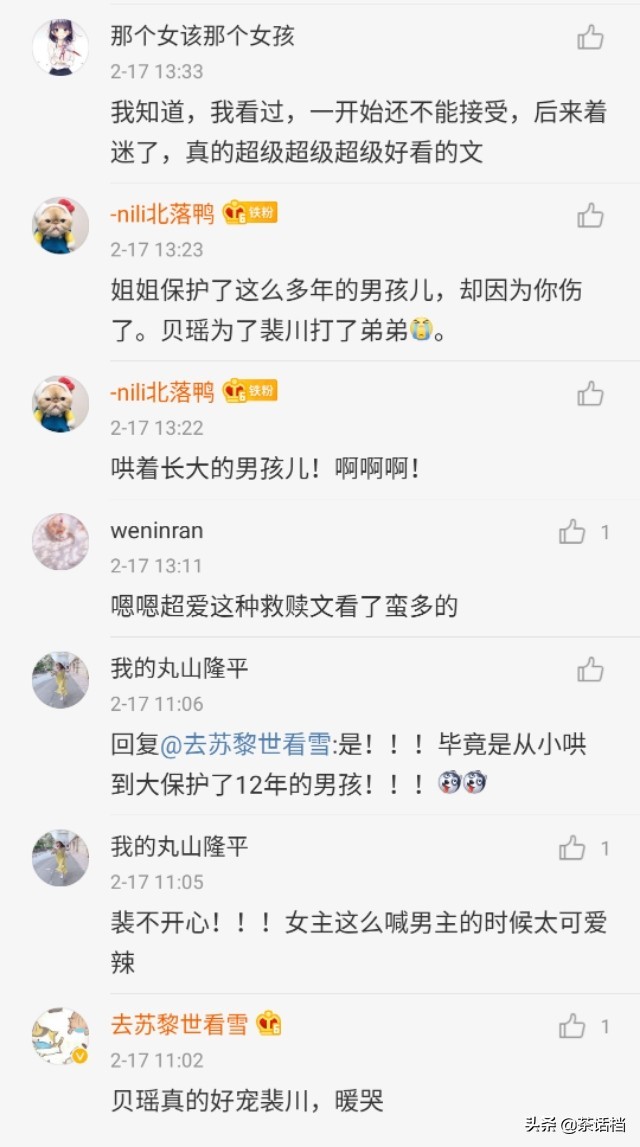
Task: Like the comment by 那个女该那个女孩
Action: click(x=590, y=38)
